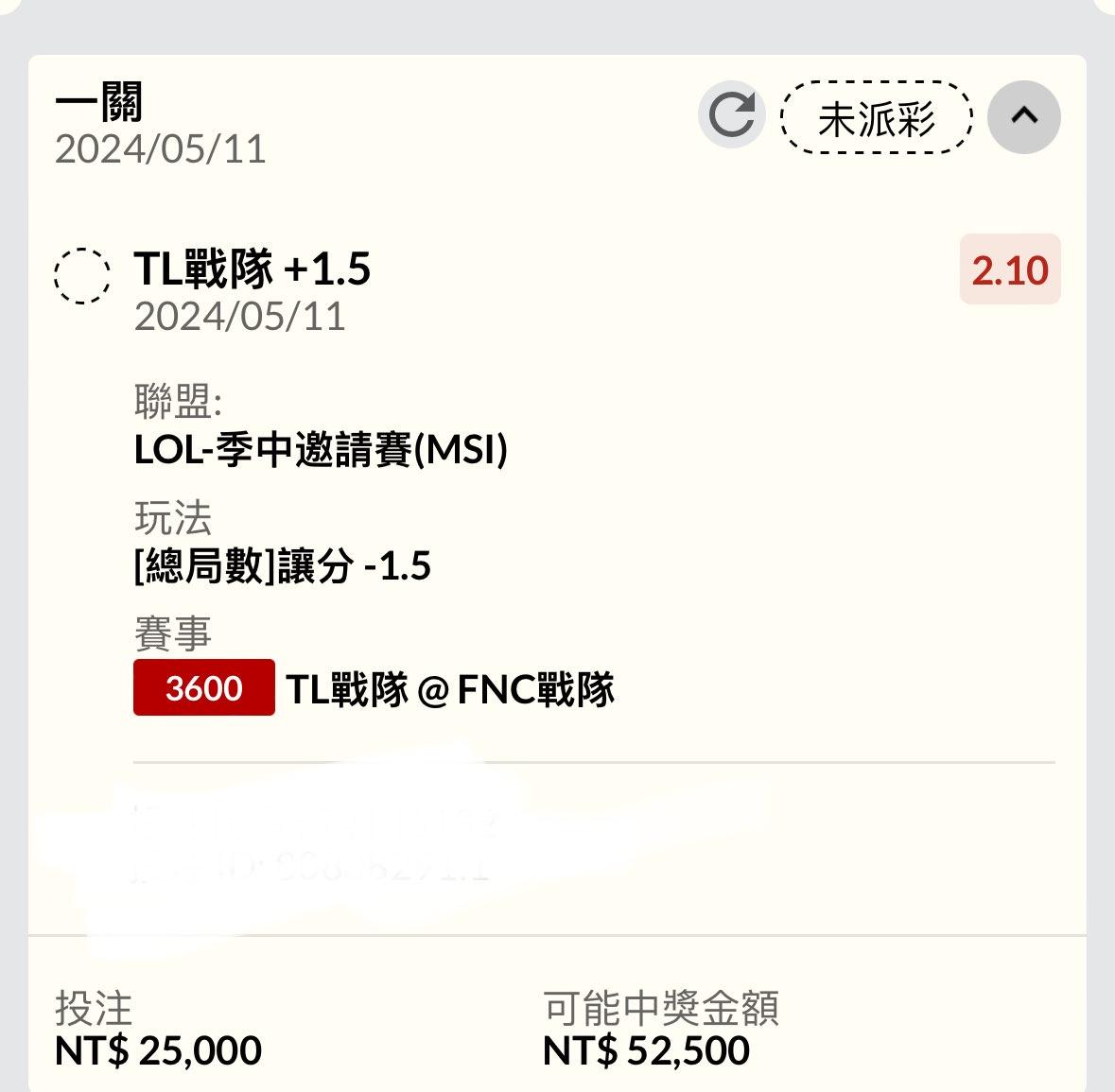
Task: Refresh the bet slip status
Action: (x=731, y=116)
